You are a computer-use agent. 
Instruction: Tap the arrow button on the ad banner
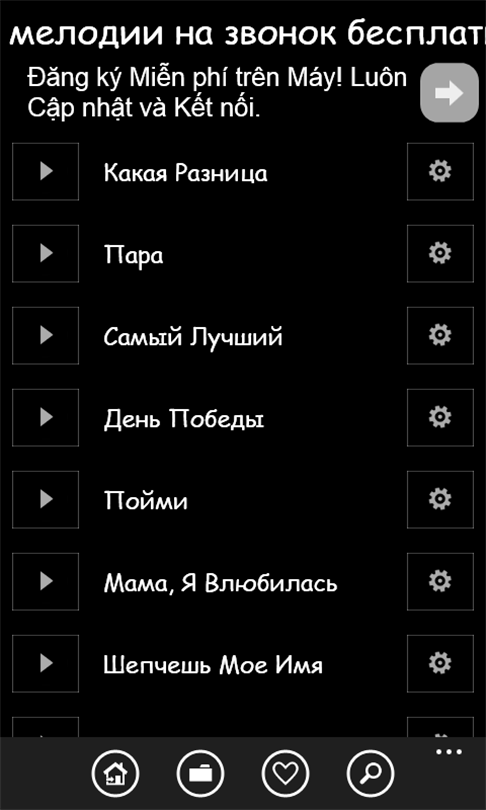449,93
